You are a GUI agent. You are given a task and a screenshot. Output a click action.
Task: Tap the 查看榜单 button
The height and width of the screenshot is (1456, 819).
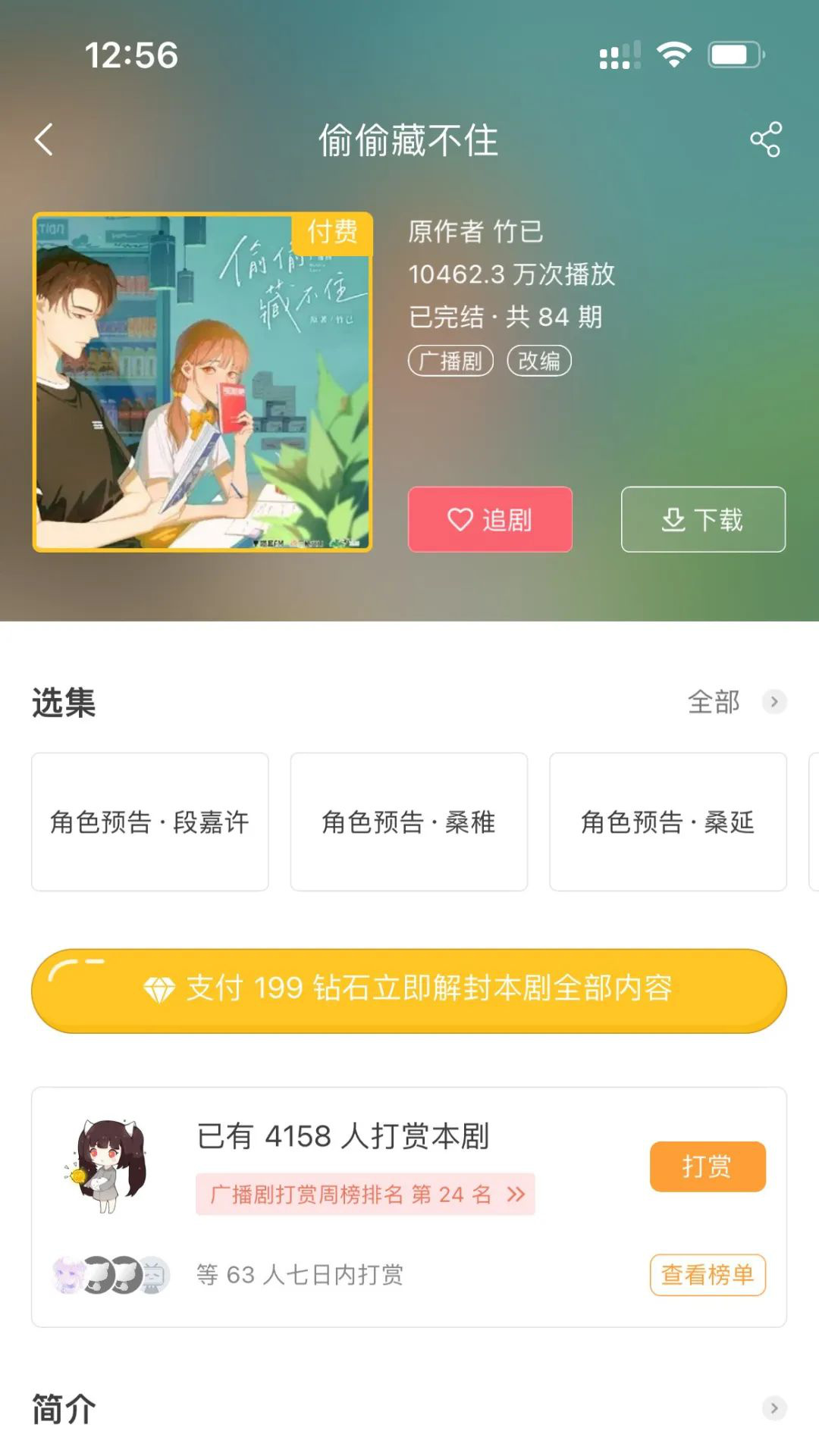tap(707, 1275)
